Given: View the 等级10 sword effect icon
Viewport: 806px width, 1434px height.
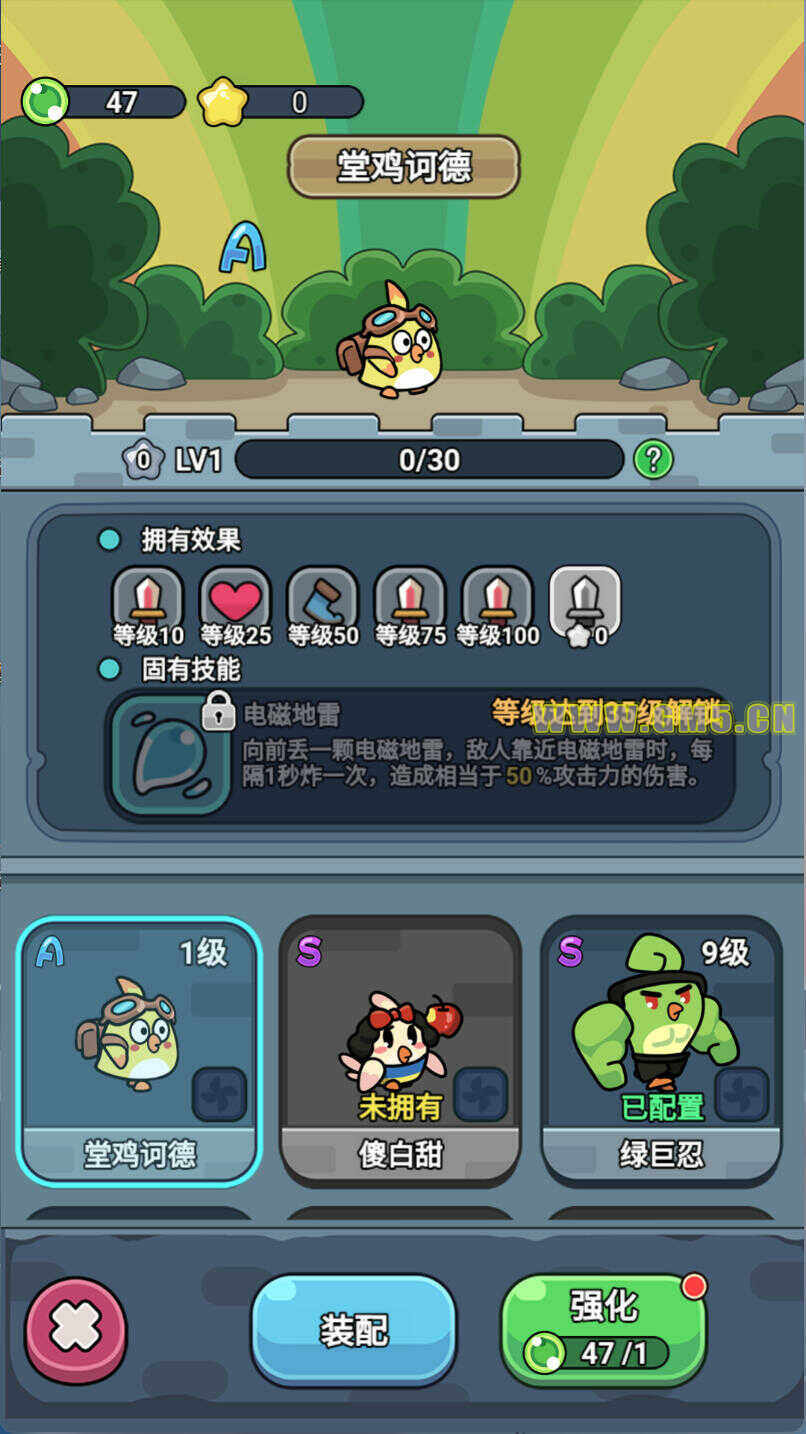Looking at the screenshot, I should (148, 600).
